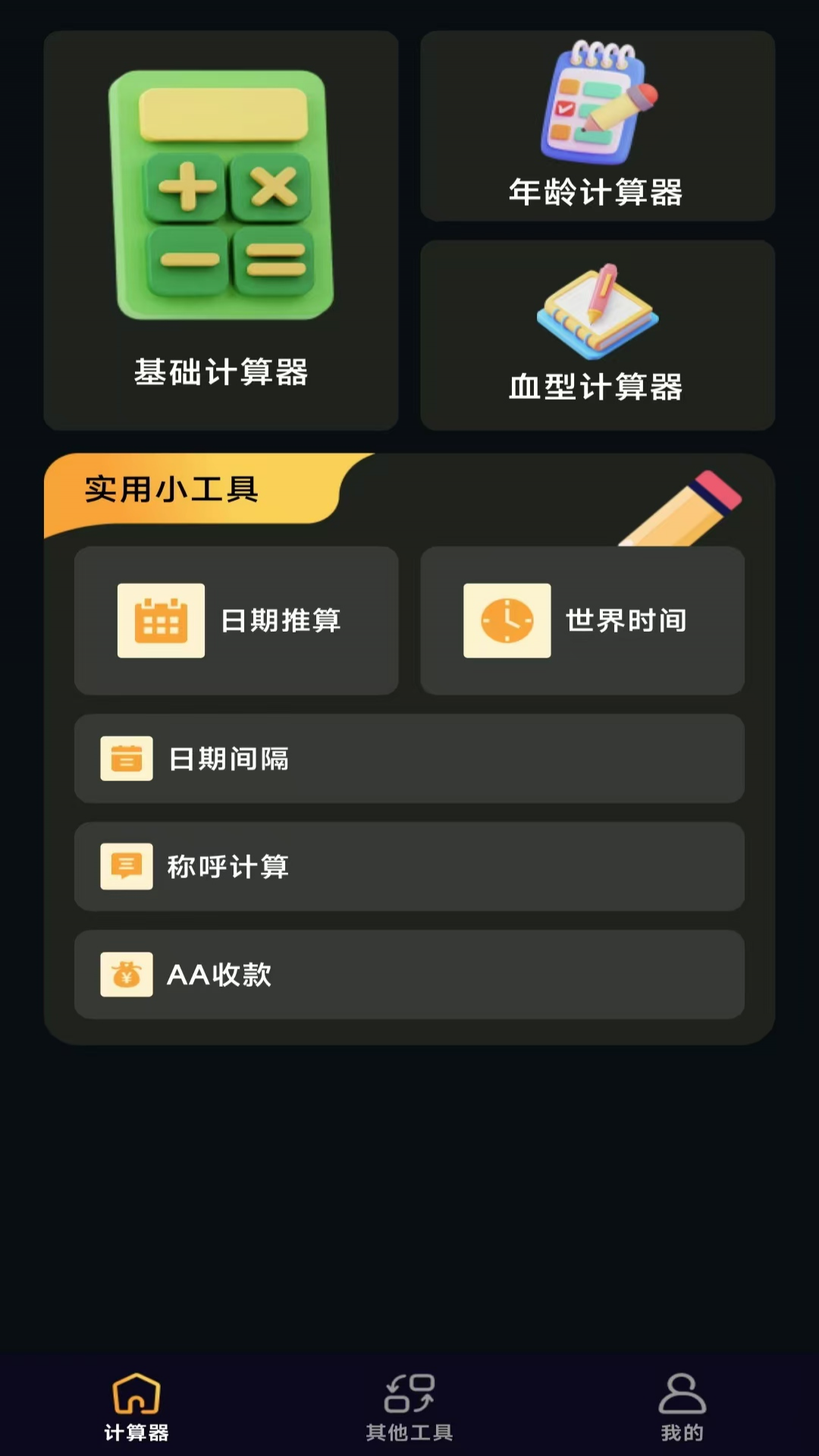Select the money pouch icon for AA收款
Screen dimensions: 819x1456
[x=126, y=975]
